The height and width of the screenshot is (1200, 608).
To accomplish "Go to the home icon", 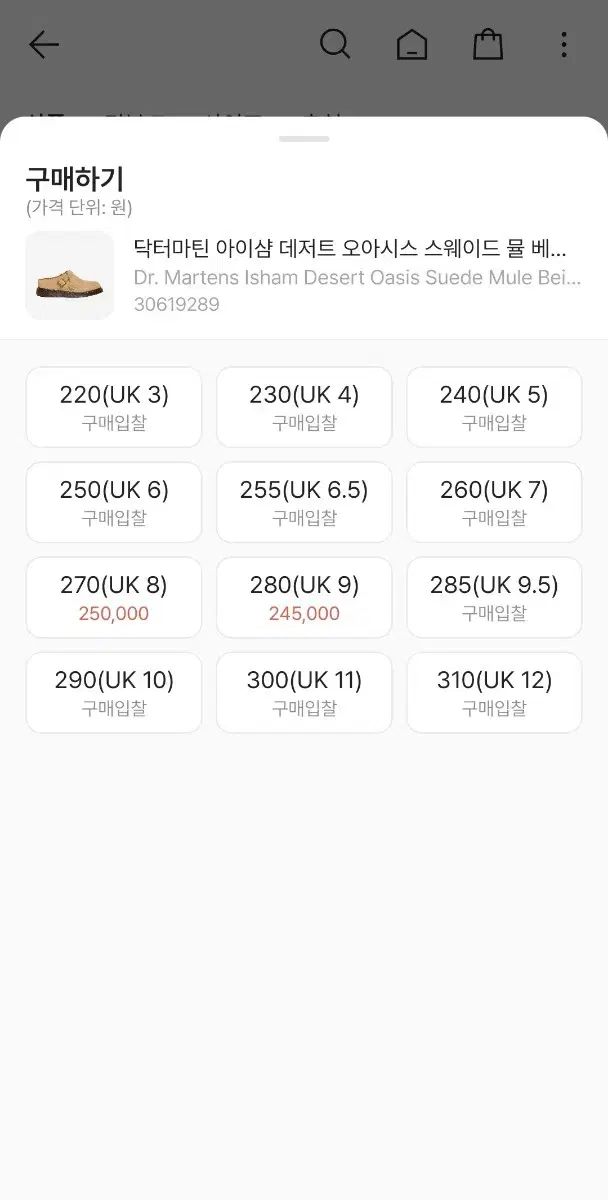I will tap(411, 45).
